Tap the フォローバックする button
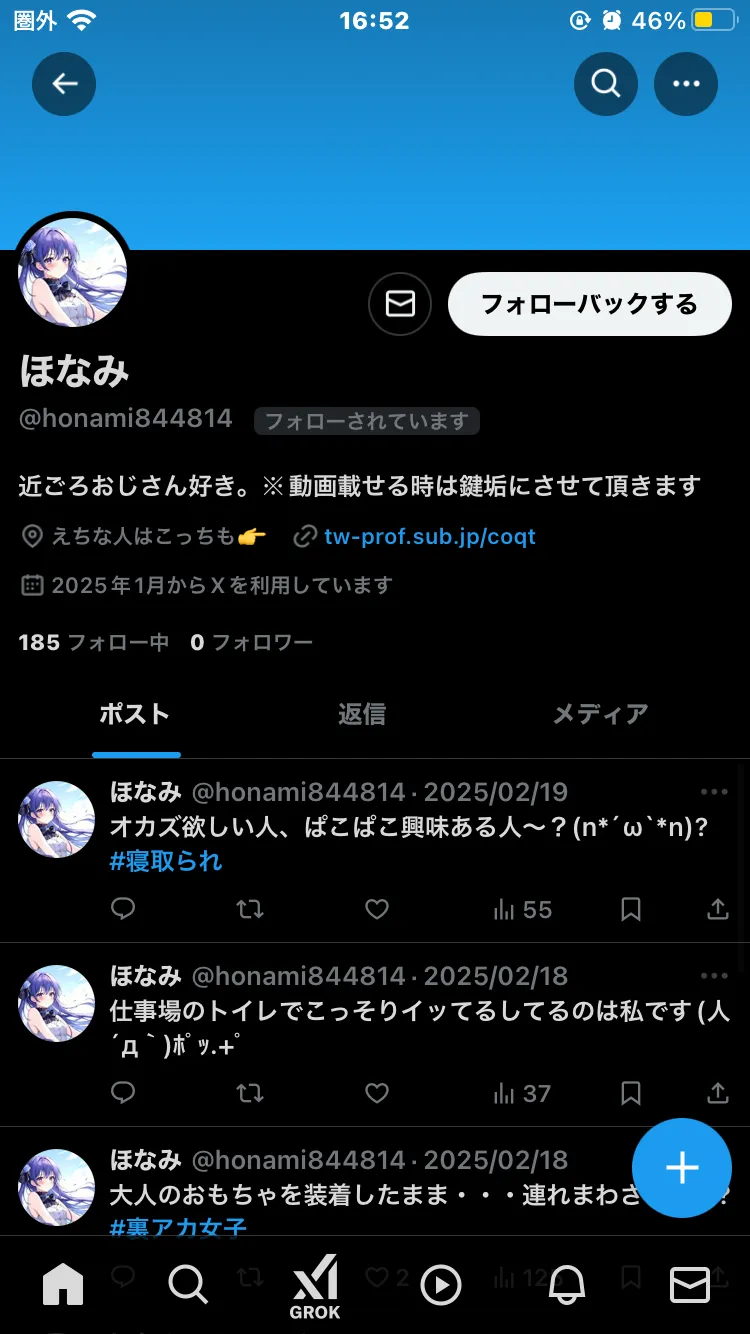The height and width of the screenshot is (1334, 750). pyautogui.click(x=589, y=303)
